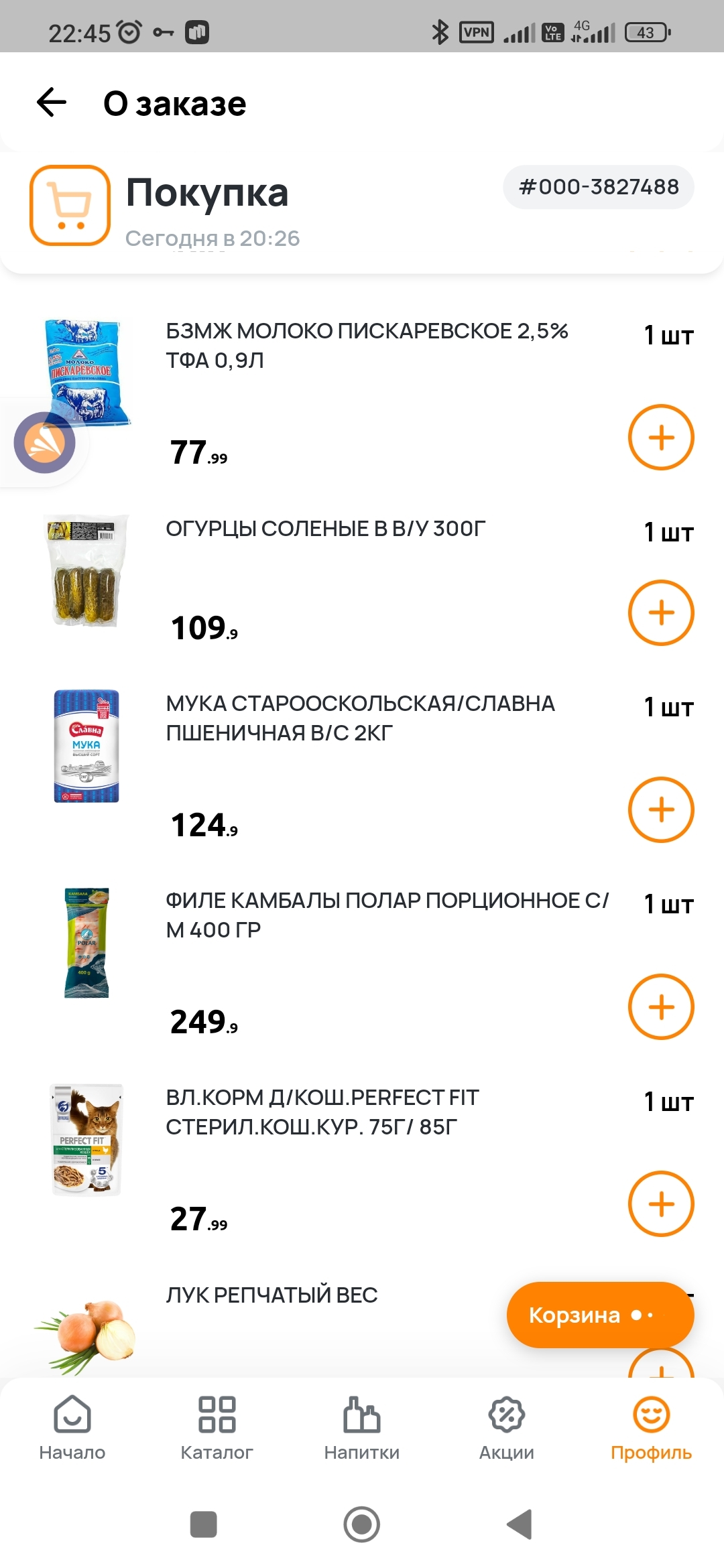This screenshot has height=1568, width=724.
Task: Add Славна flour 2кг to cart
Action: coord(661,809)
